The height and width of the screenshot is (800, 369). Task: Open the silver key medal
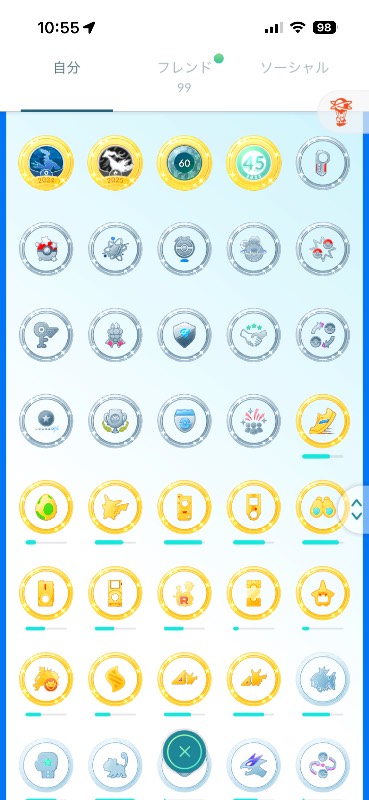pos(46,335)
